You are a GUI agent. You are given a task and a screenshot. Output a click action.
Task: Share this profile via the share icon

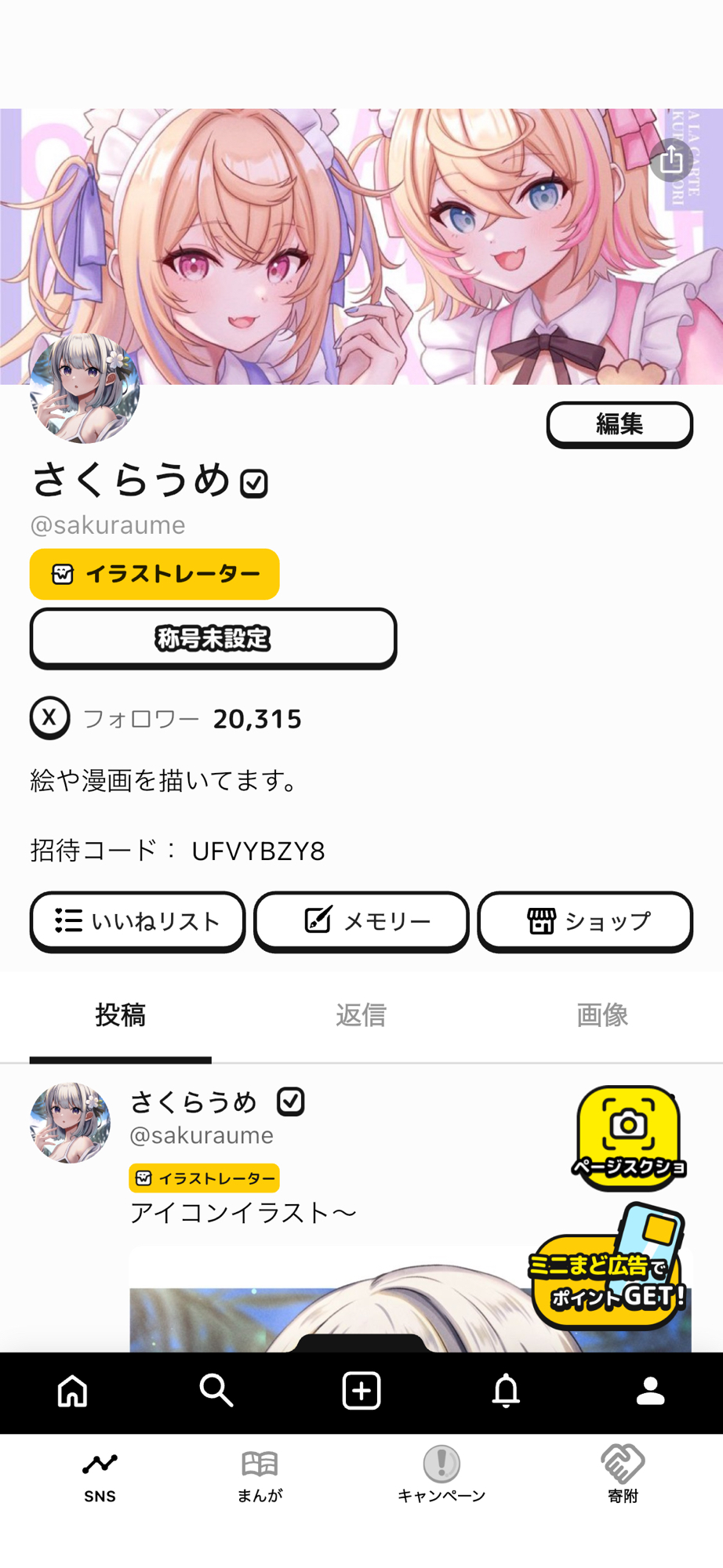tap(671, 161)
